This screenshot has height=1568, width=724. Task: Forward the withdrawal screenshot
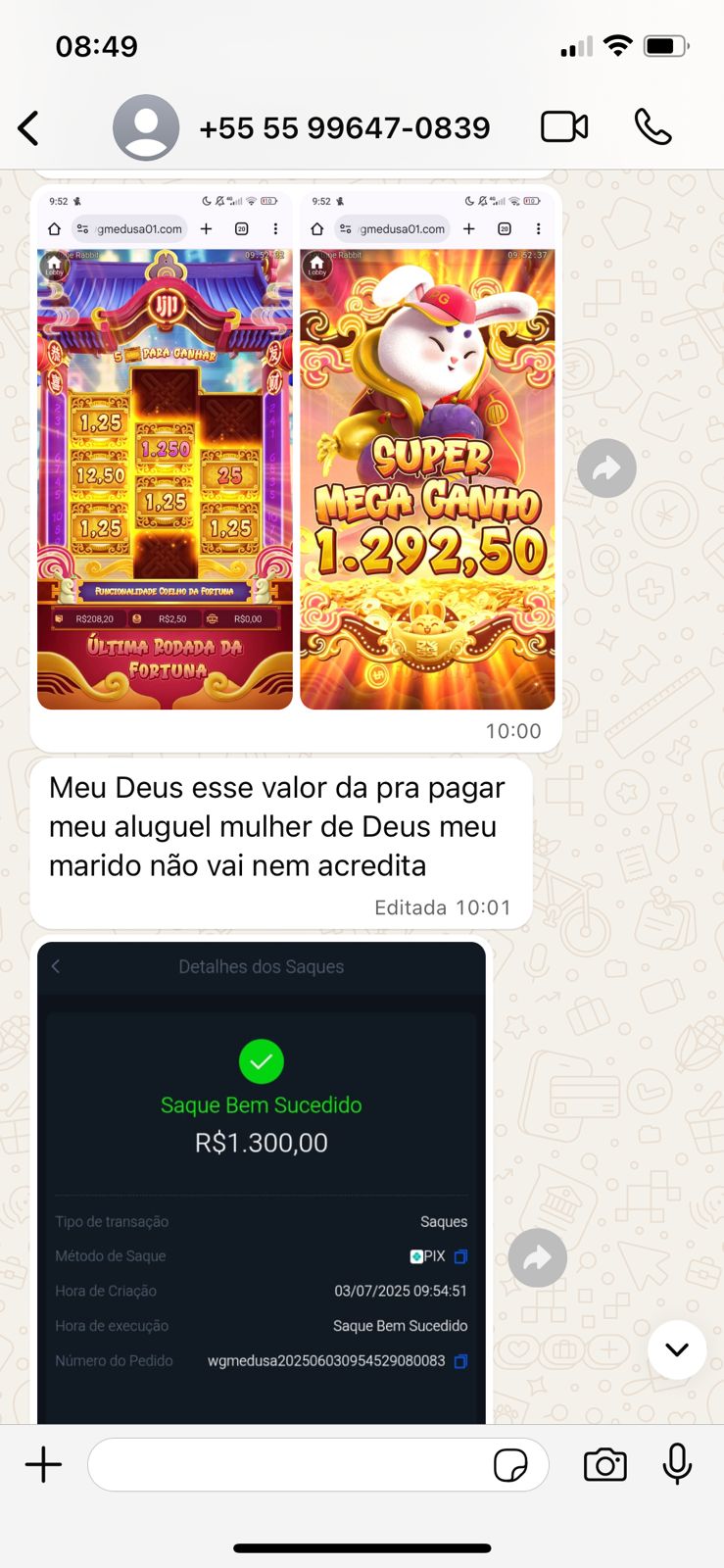coord(537,1258)
